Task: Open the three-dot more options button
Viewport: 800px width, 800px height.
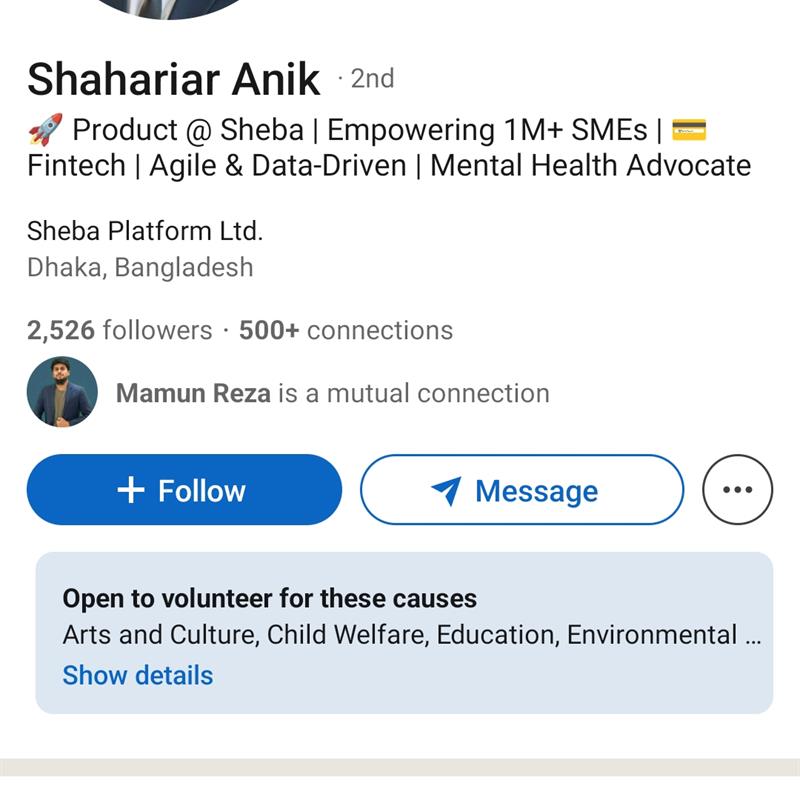Action: click(737, 490)
